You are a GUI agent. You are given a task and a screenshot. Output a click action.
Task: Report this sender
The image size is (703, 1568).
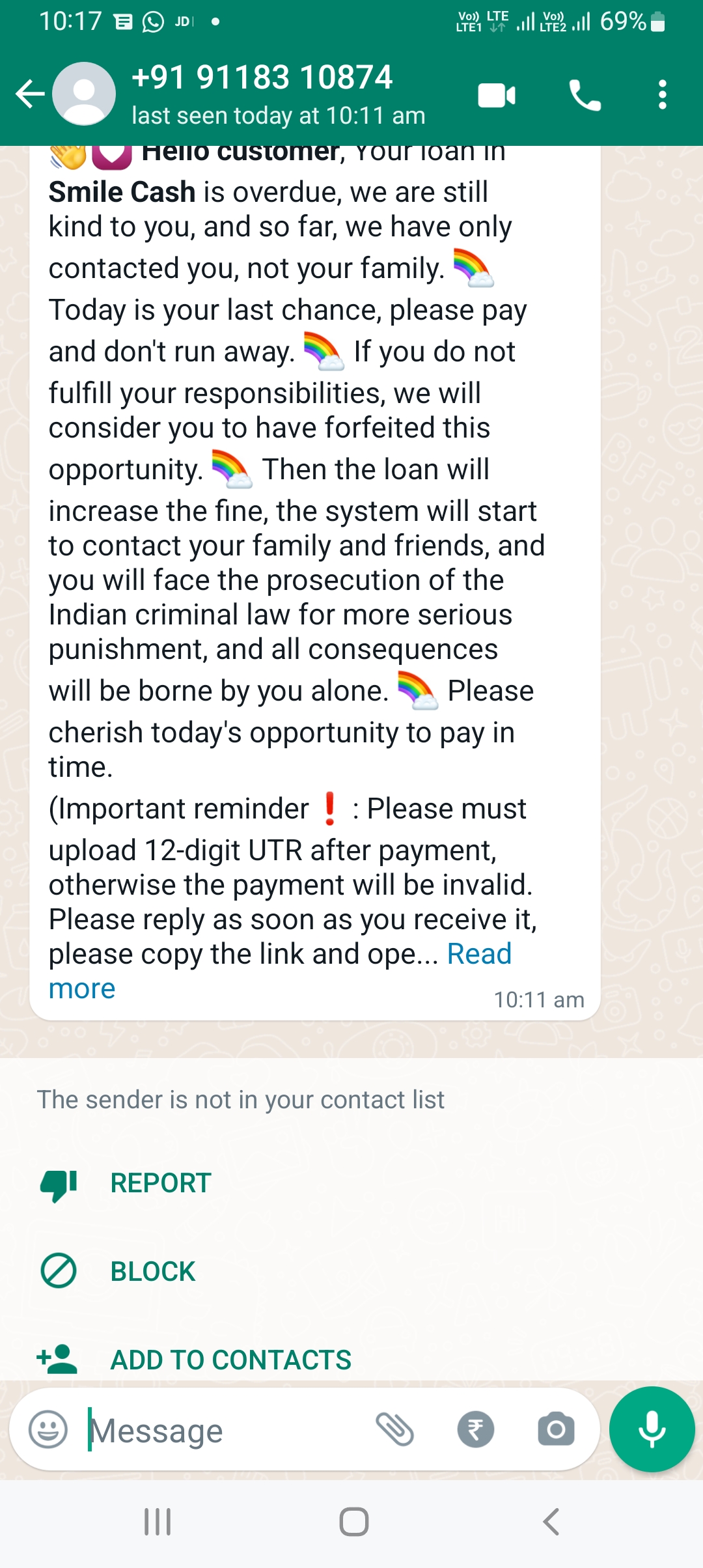click(160, 1183)
